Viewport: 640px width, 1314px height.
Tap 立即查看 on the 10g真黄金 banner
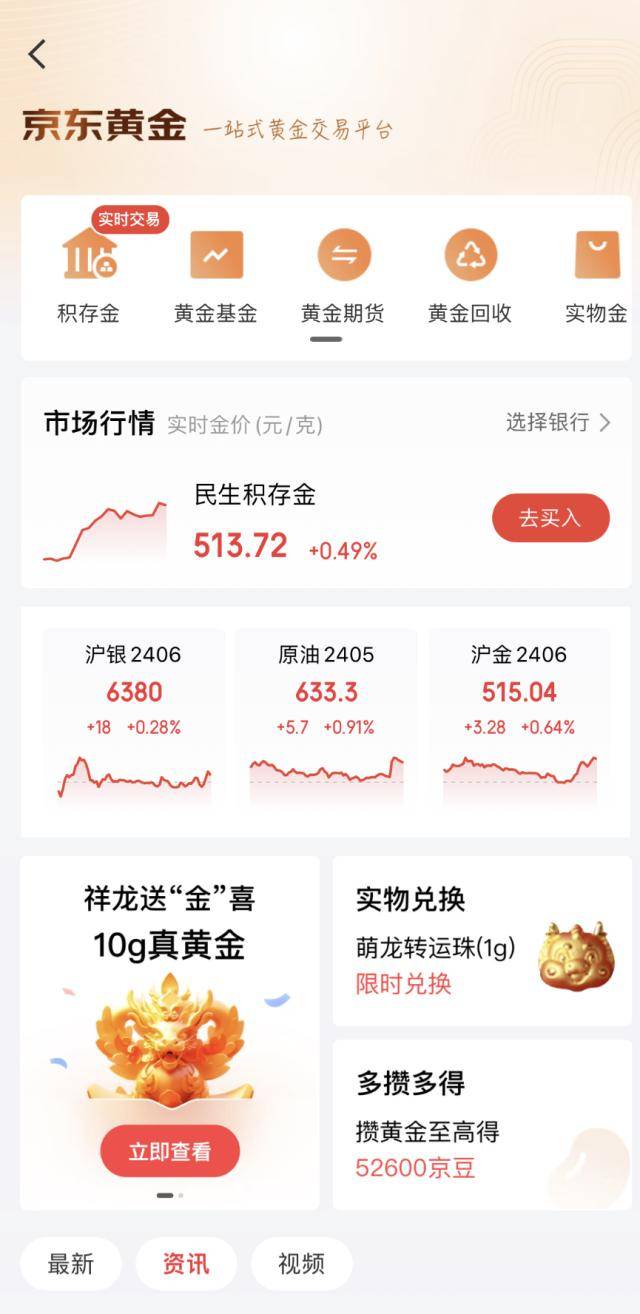point(170,1151)
